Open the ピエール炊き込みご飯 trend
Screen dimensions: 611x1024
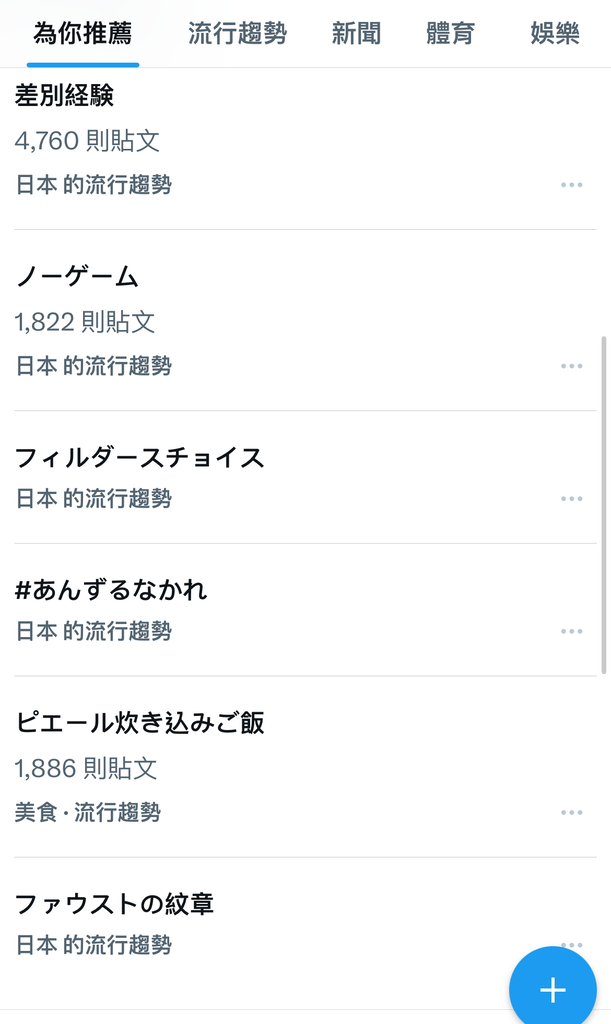click(139, 722)
